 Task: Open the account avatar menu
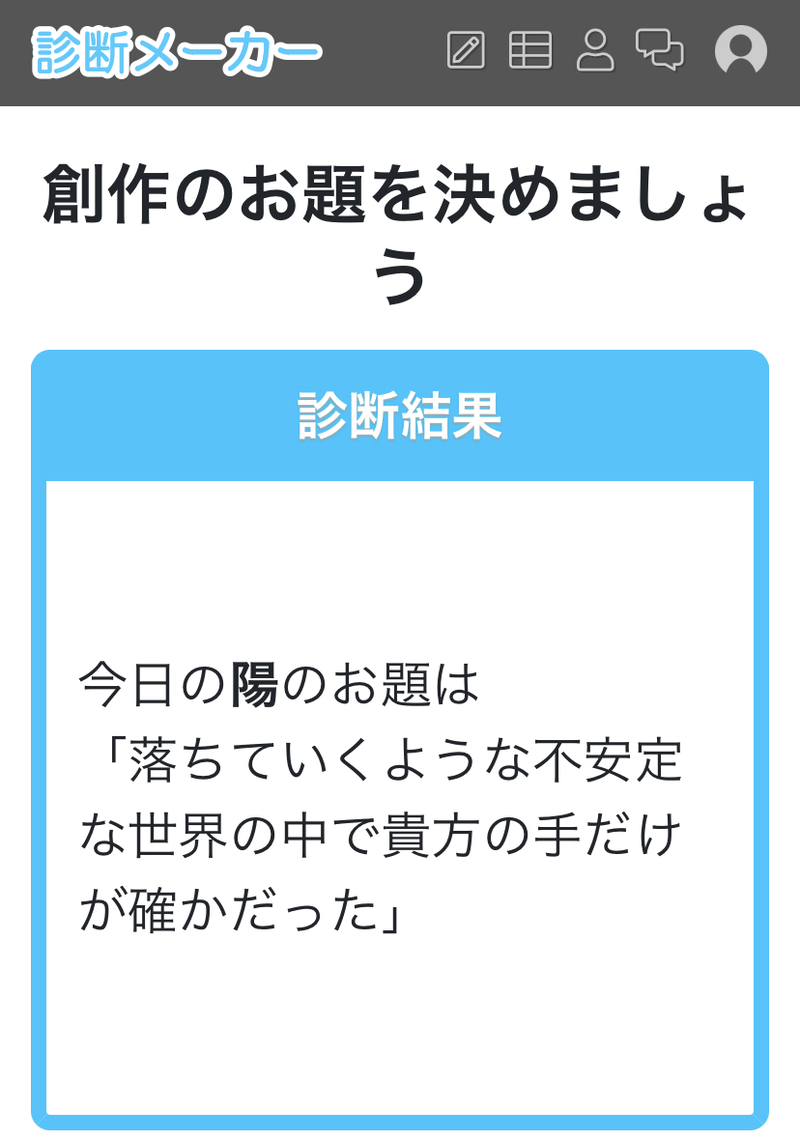click(741, 50)
